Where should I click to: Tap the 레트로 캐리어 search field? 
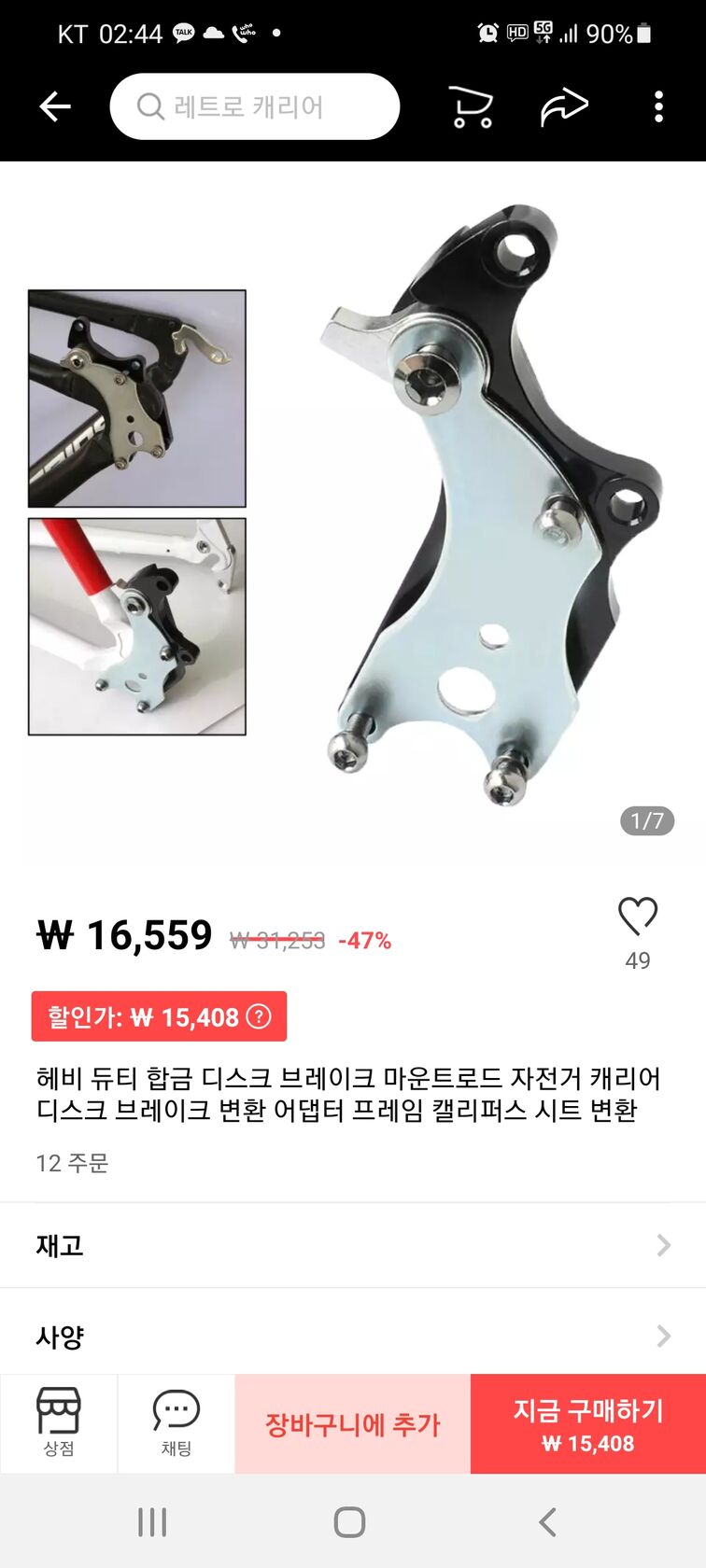tap(254, 107)
